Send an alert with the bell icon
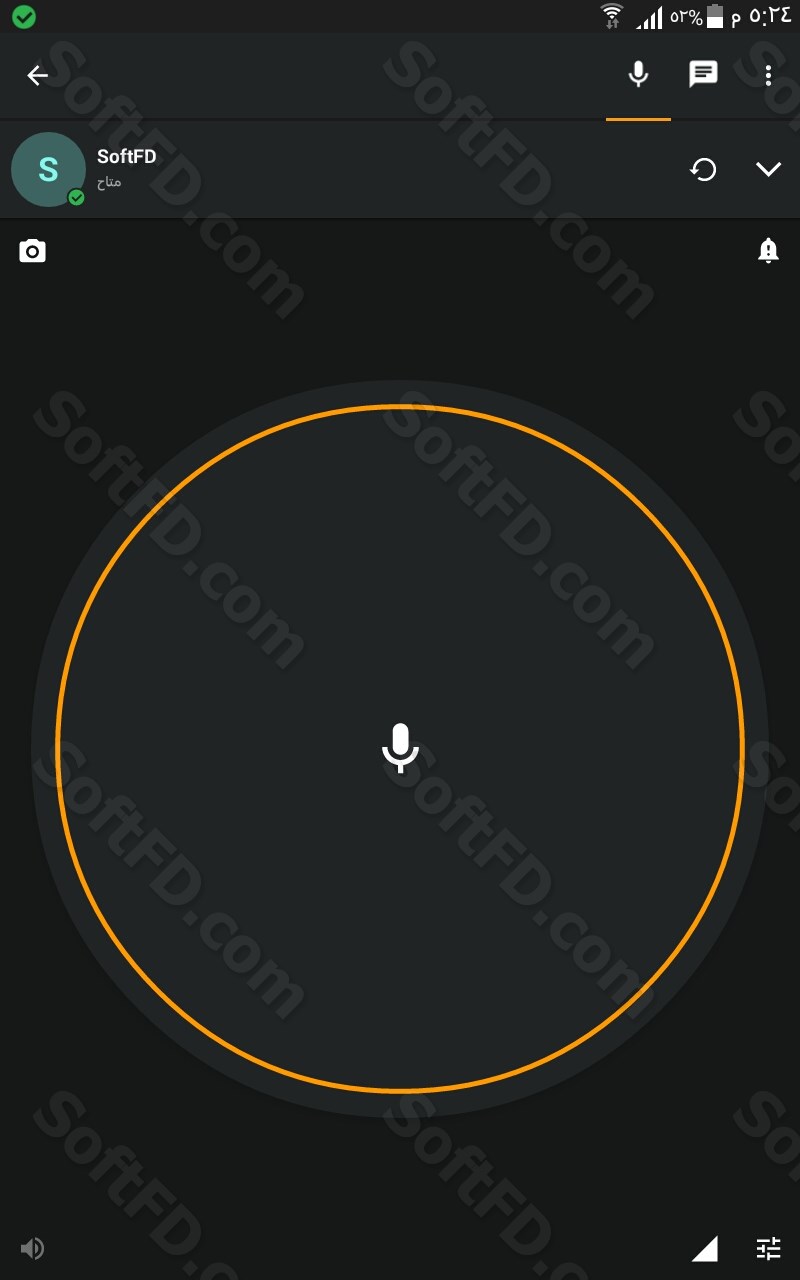Image resolution: width=800 pixels, height=1280 pixels. 768,251
